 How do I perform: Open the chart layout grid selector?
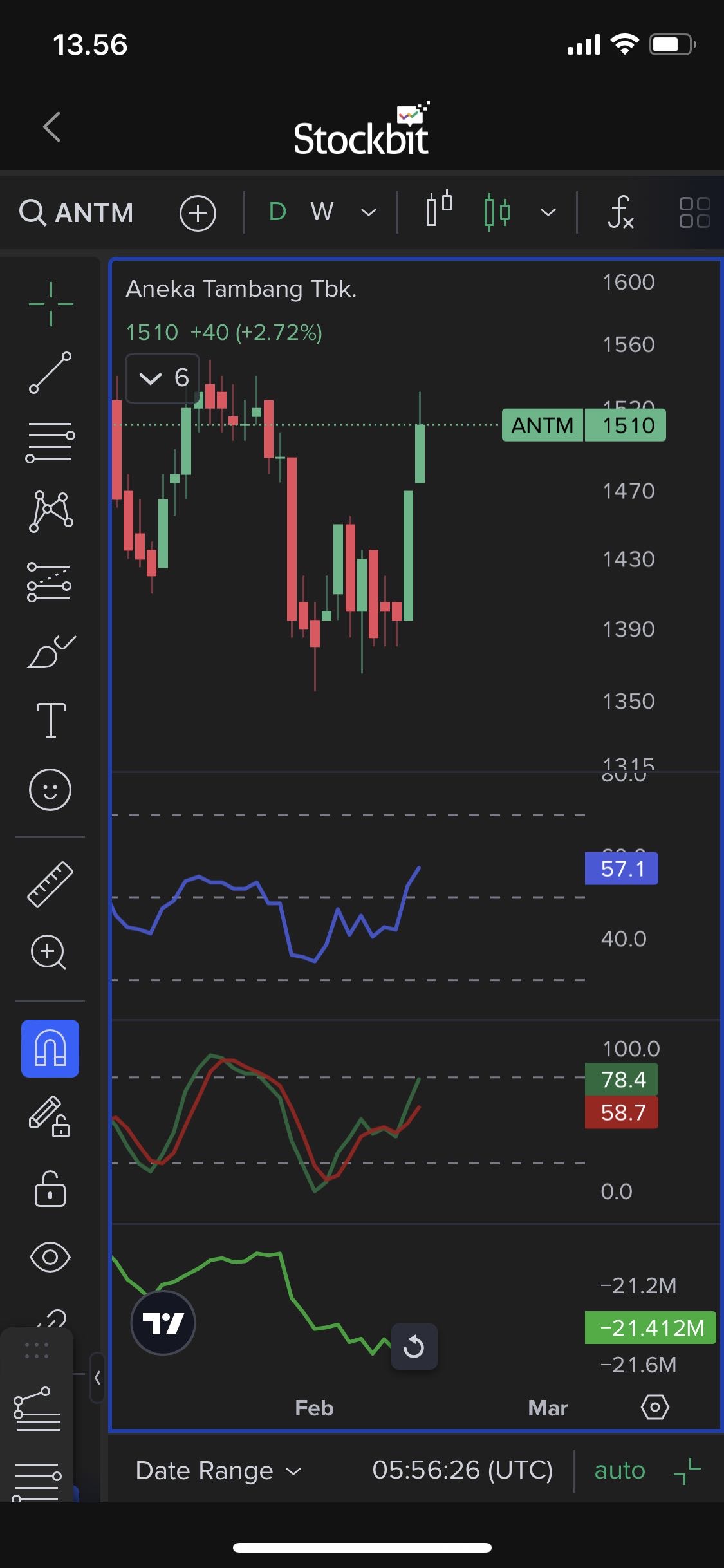694,212
